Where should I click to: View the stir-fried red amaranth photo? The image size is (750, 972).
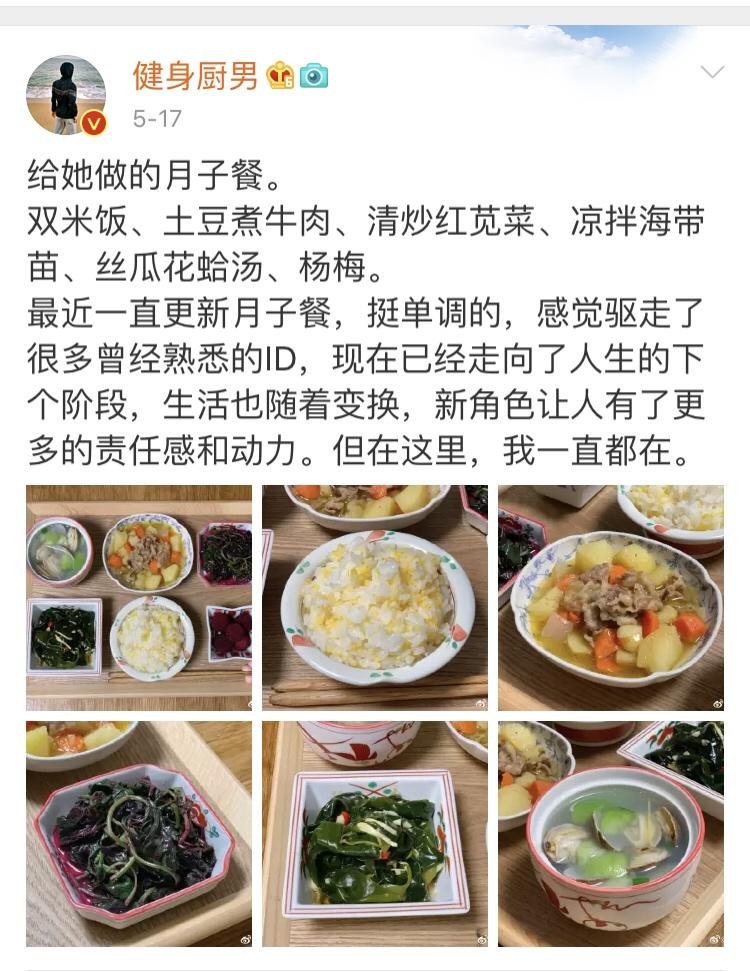tap(139, 833)
